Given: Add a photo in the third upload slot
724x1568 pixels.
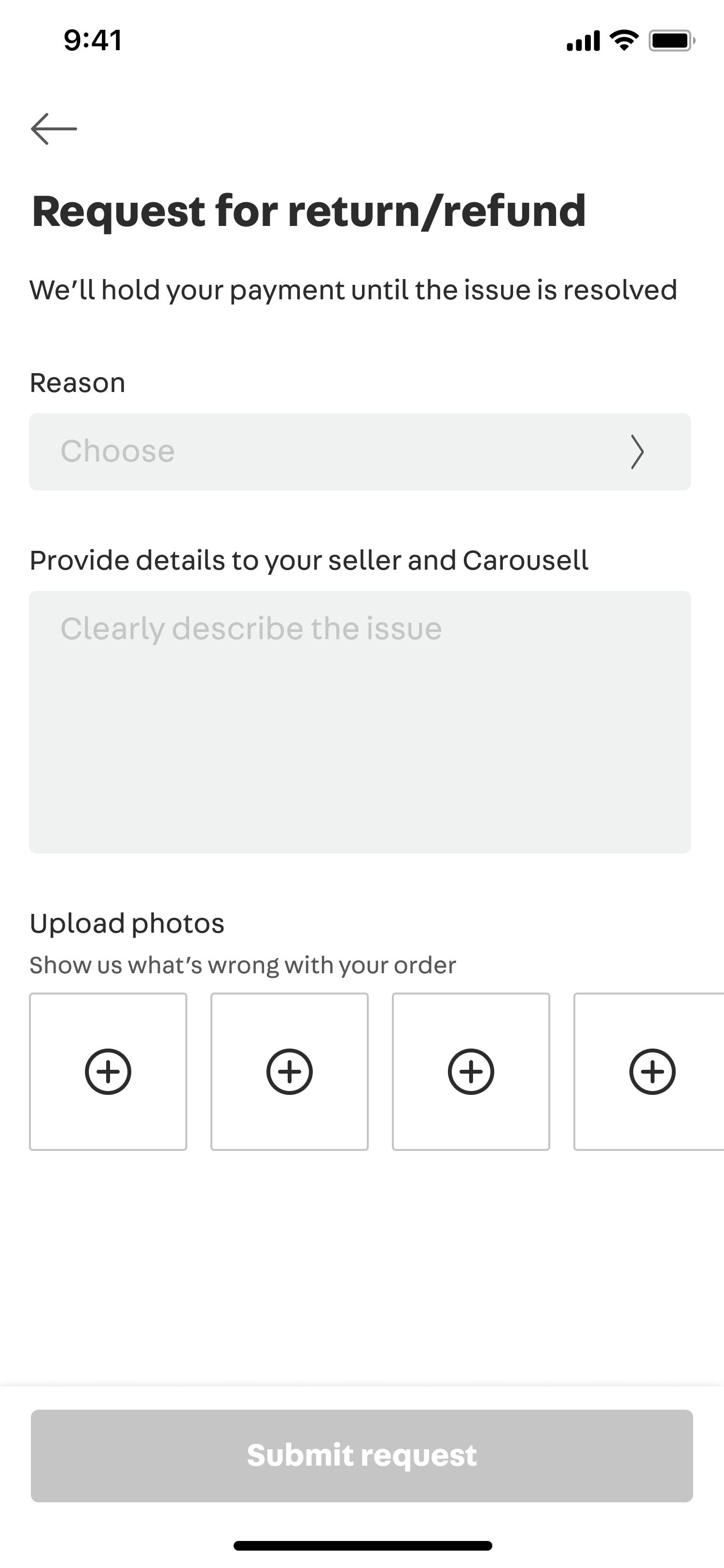Looking at the screenshot, I should 471,1071.
